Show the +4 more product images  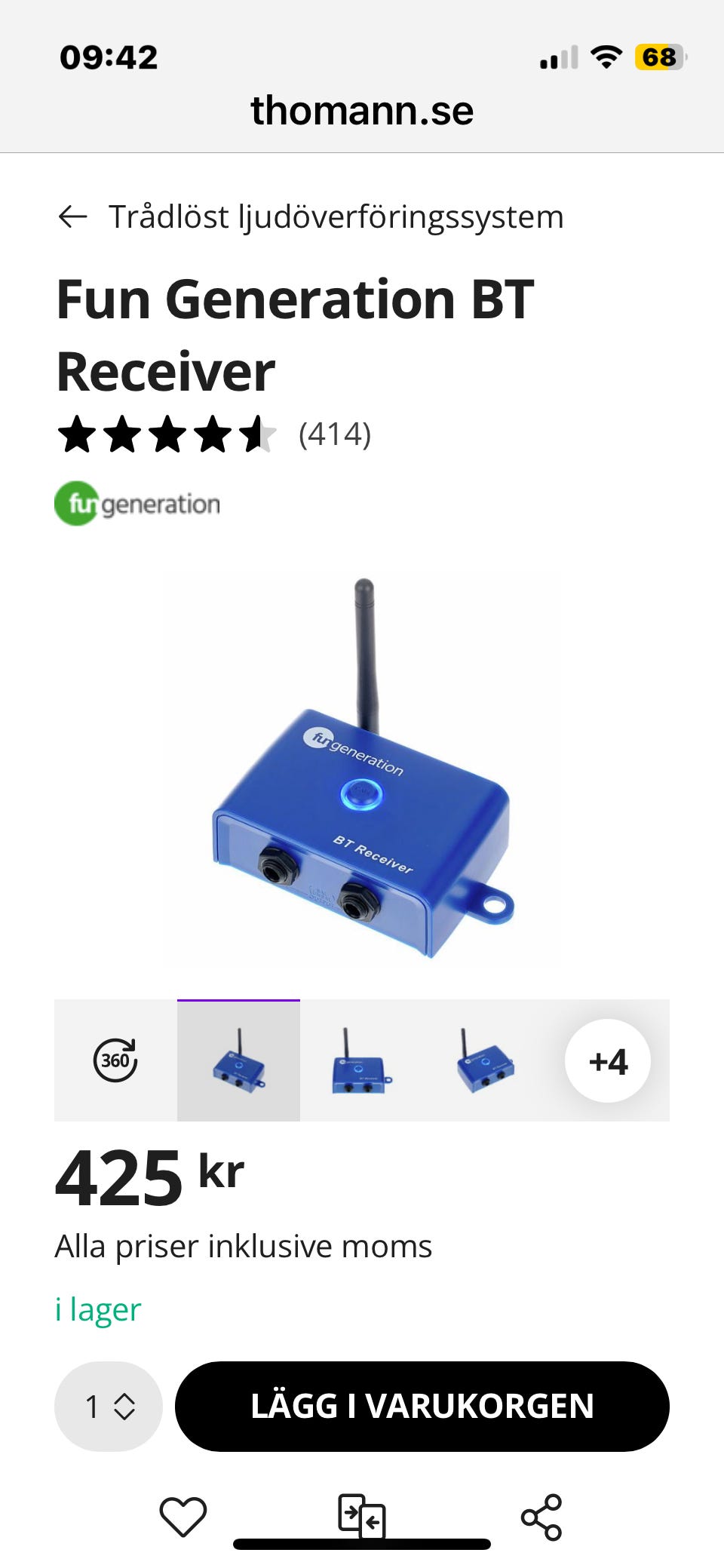click(608, 1060)
